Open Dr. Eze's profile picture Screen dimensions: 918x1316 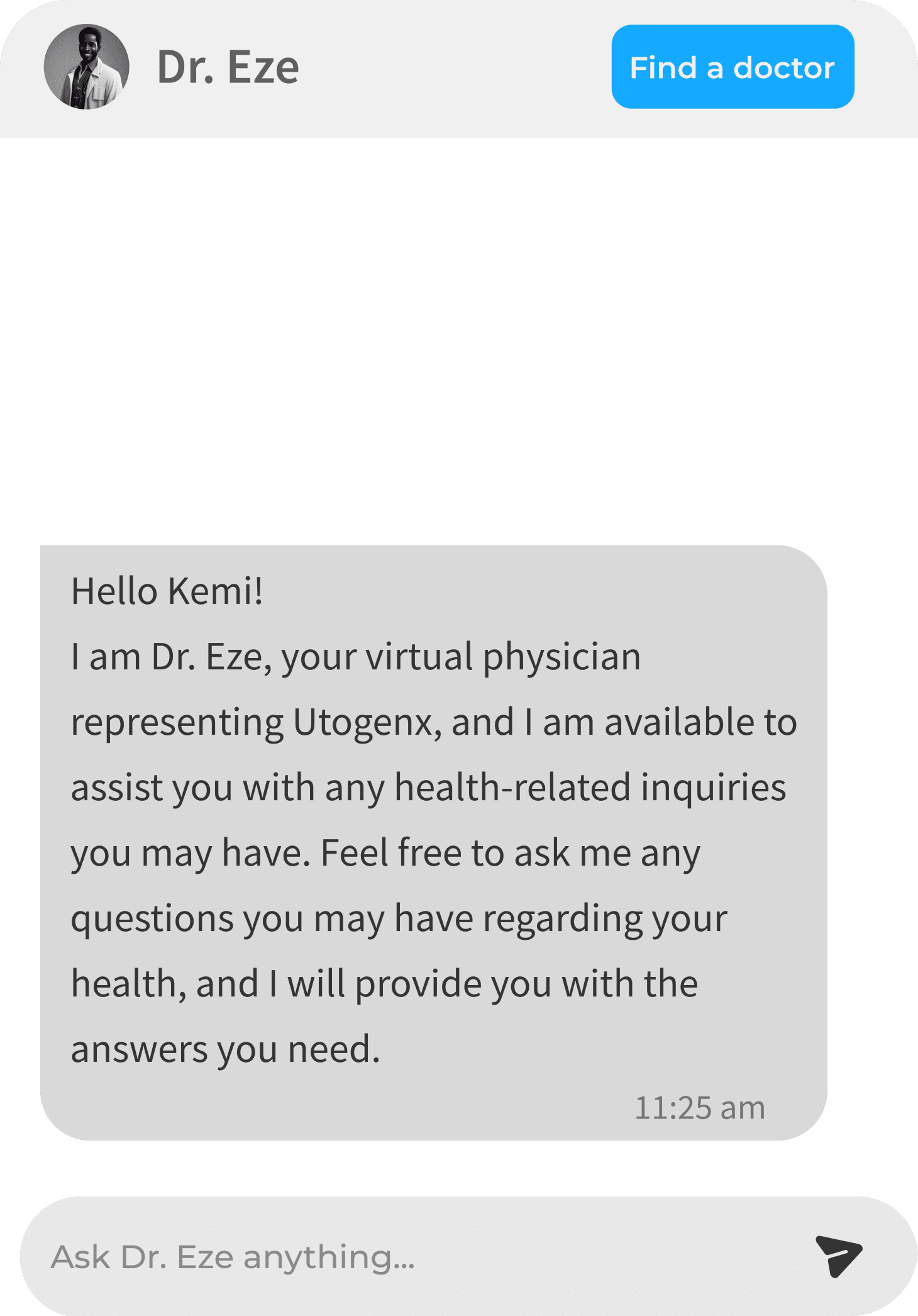[86, 67]
